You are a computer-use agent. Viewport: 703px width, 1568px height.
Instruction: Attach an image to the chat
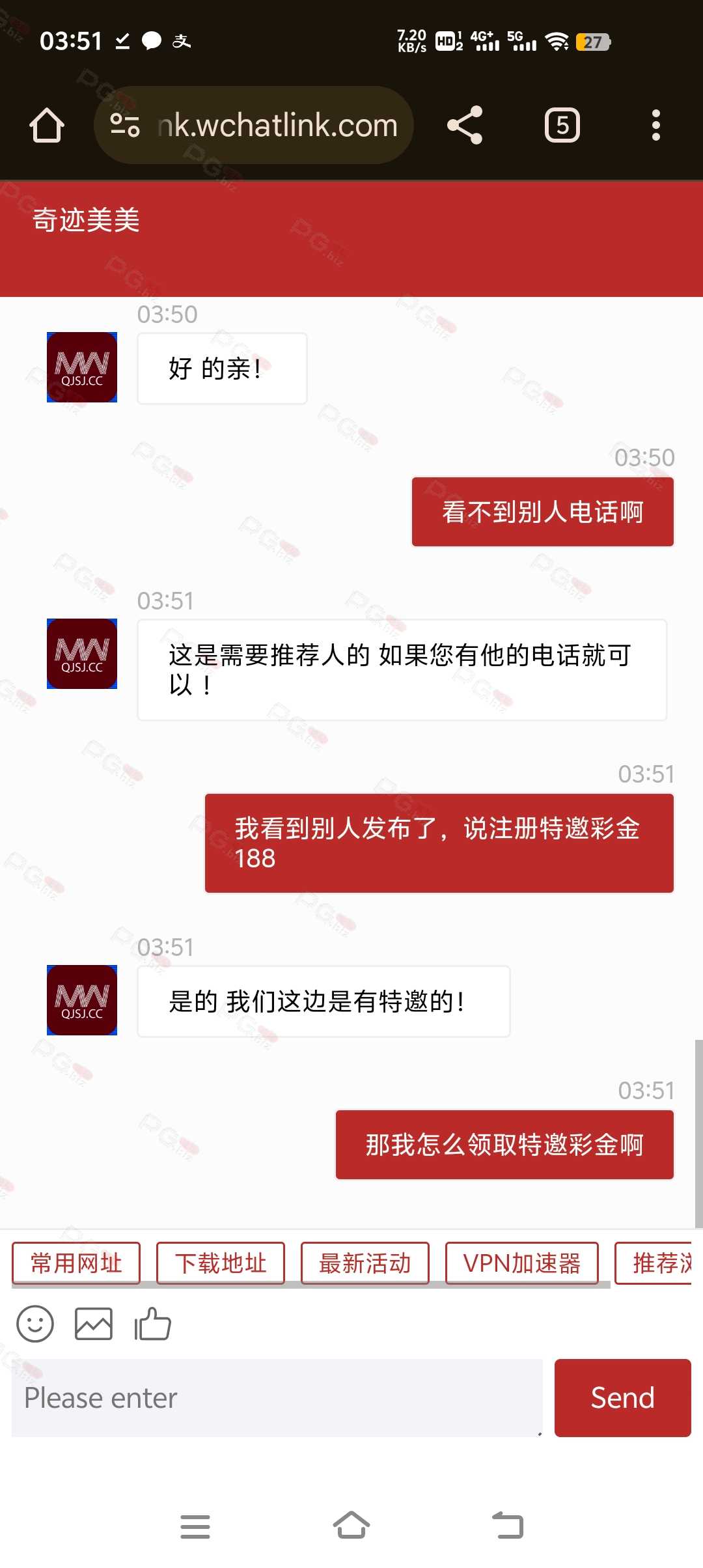click(94, 1324)
